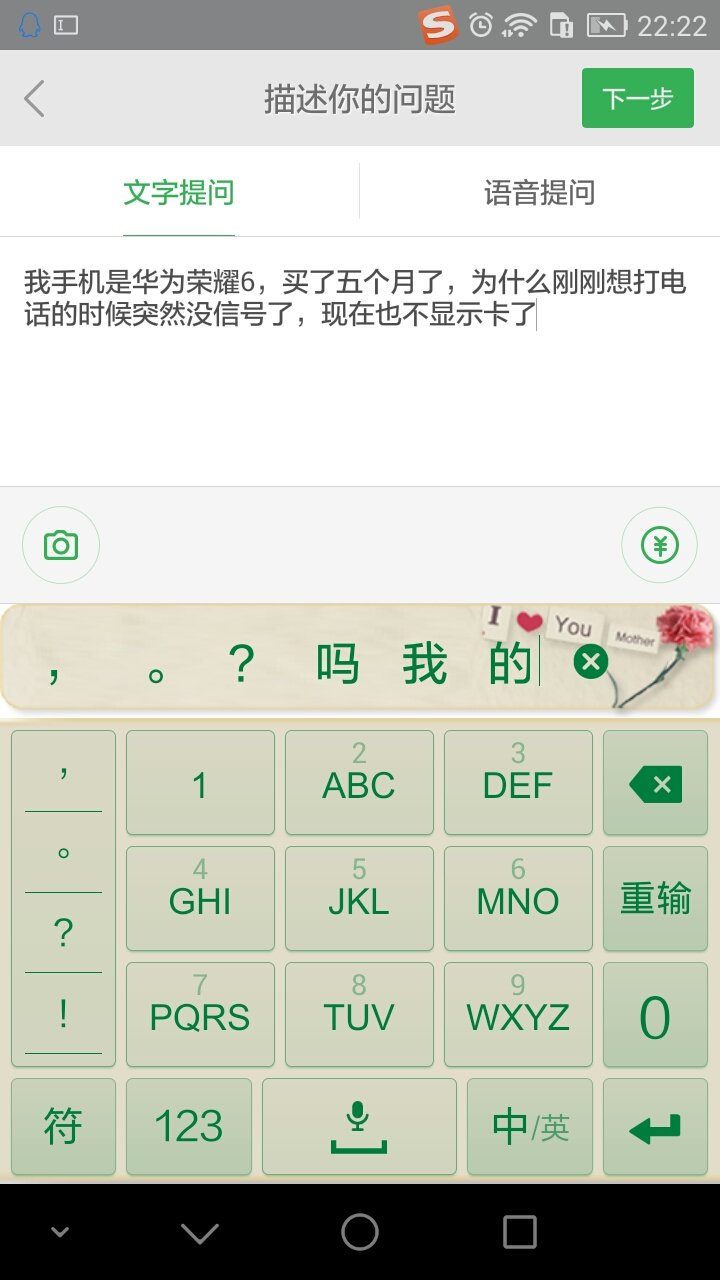
Task: Choose the candidate word 的
Action: coord(510,664)
